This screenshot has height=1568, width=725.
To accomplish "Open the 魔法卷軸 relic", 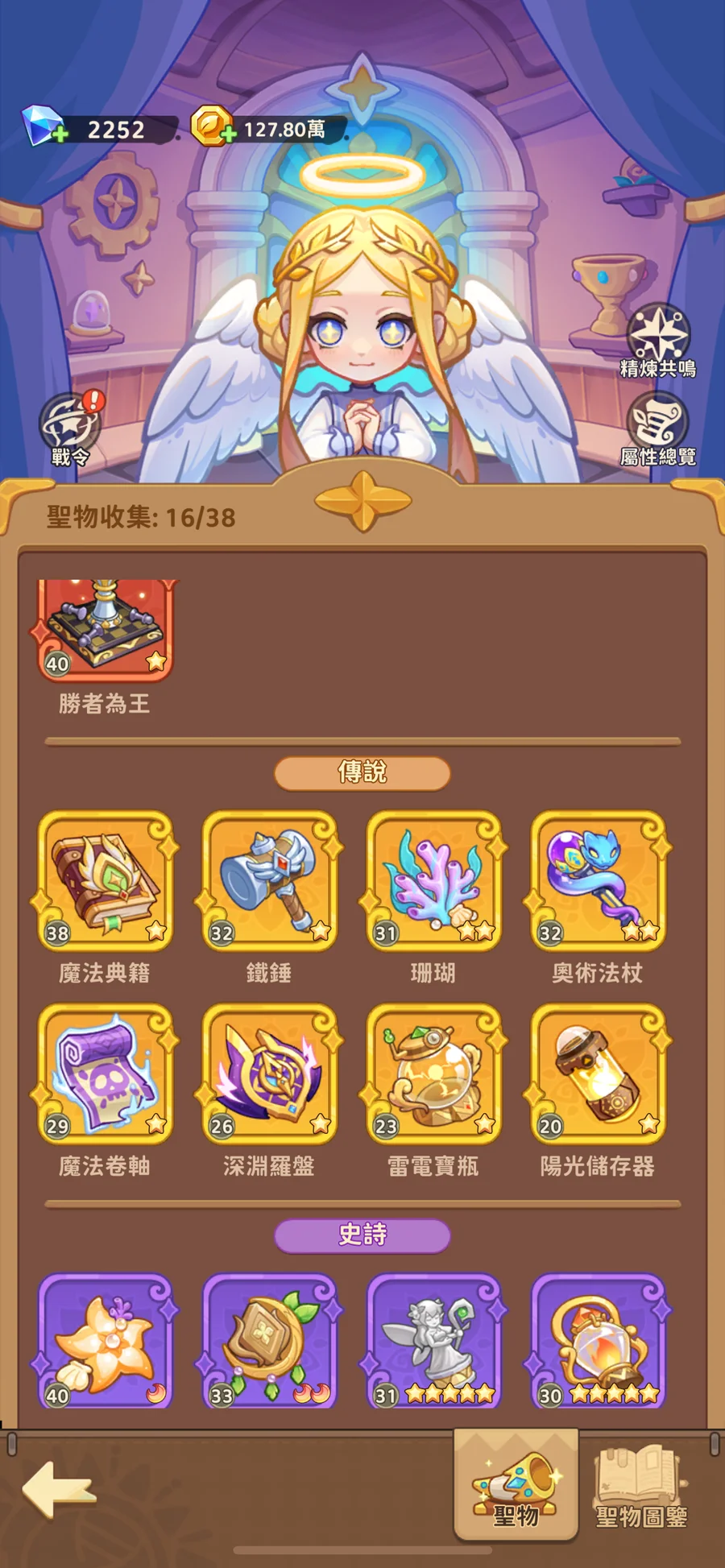I will [x=105, y=1074].
